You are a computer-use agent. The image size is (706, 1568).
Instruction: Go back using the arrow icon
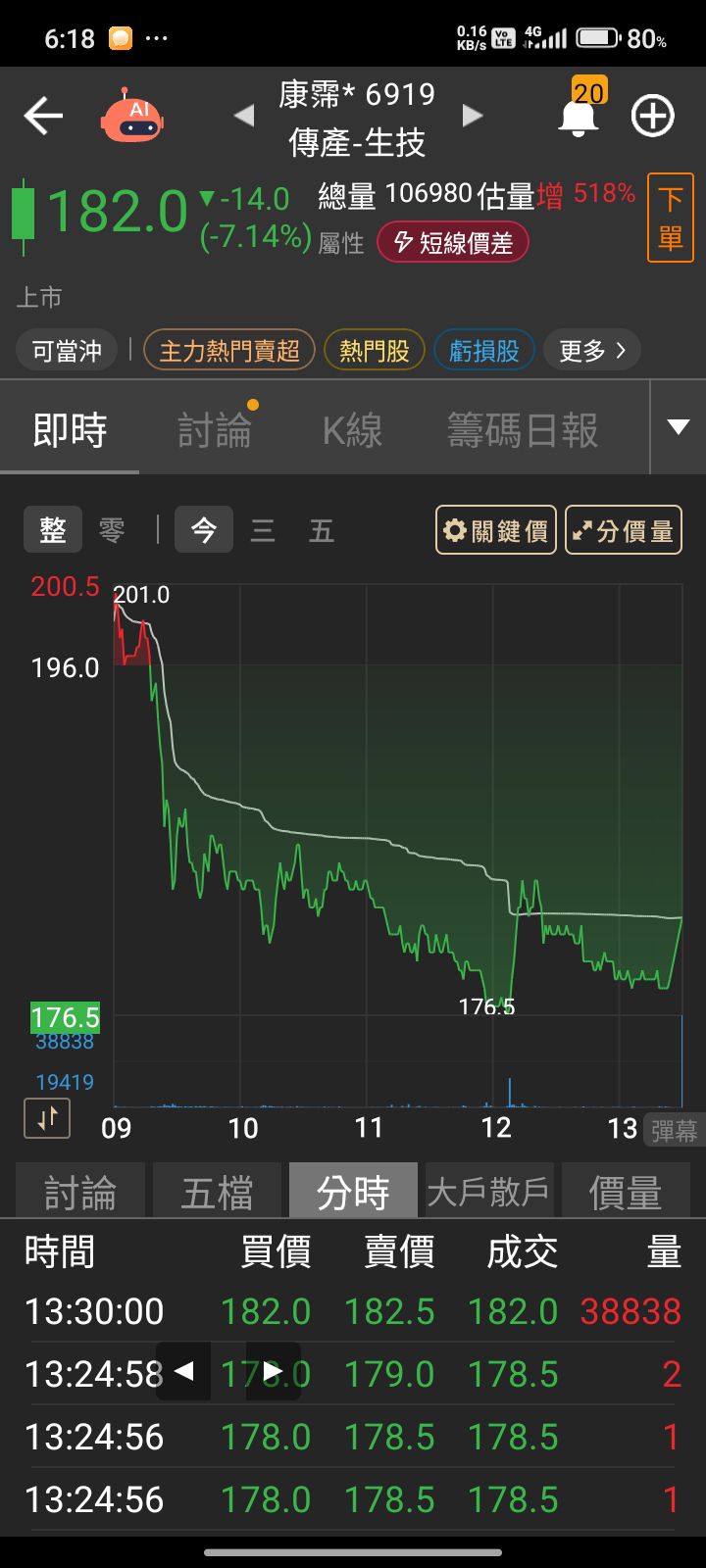tap(43, 117)
